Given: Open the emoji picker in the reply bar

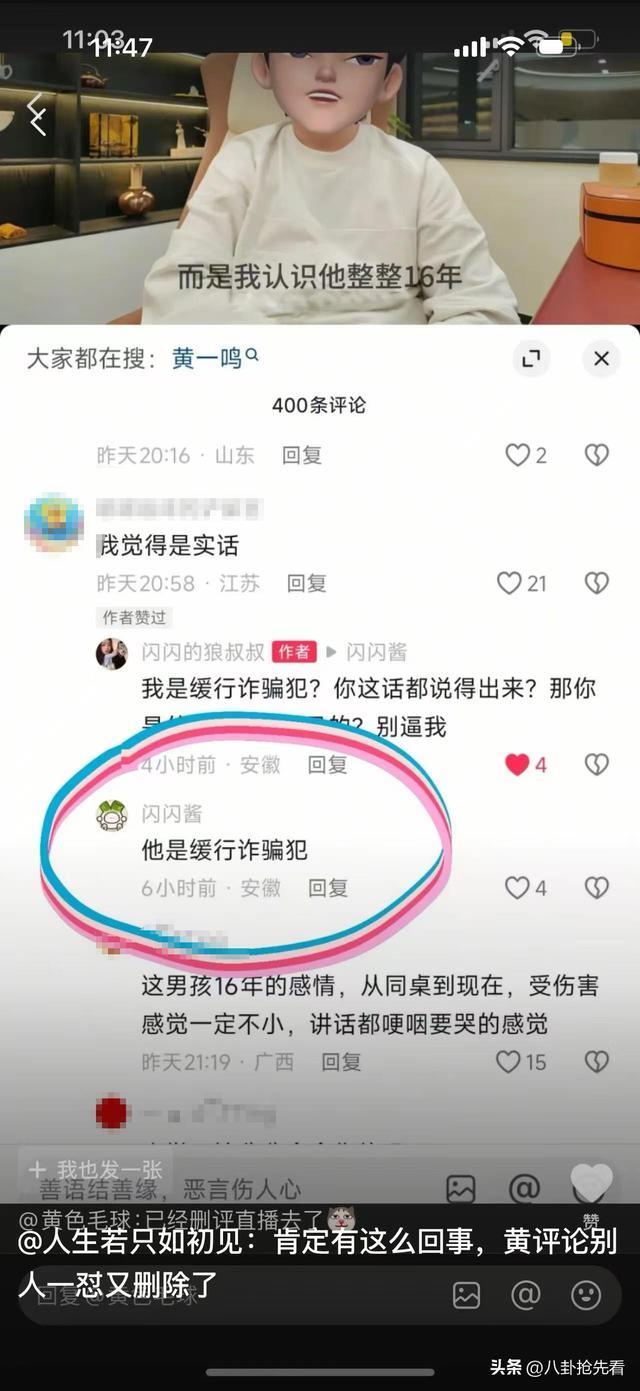Looking at the screenshot, I should coord(586,1295).
